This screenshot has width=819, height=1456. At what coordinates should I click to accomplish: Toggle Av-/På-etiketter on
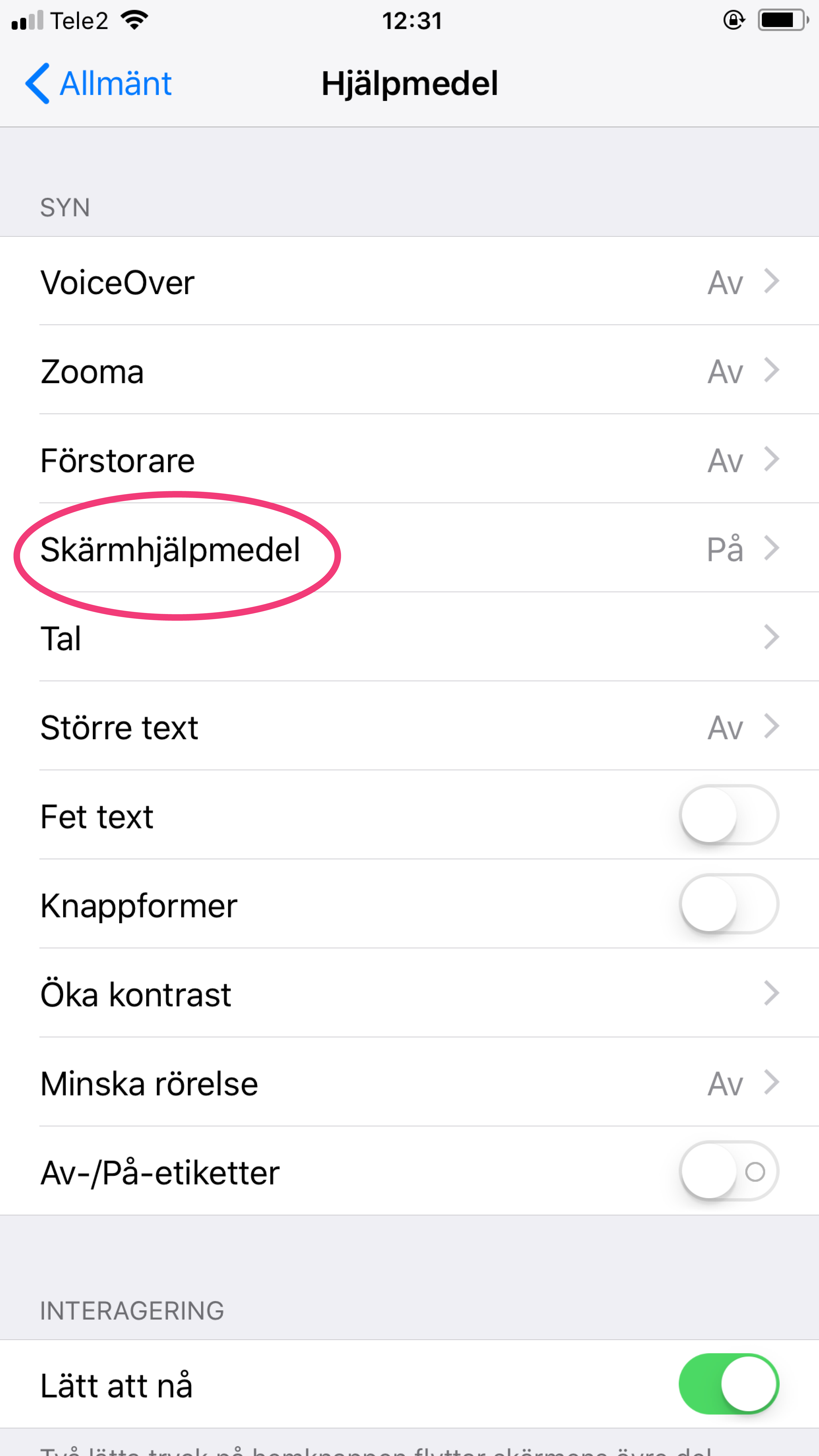point(729,1171)
